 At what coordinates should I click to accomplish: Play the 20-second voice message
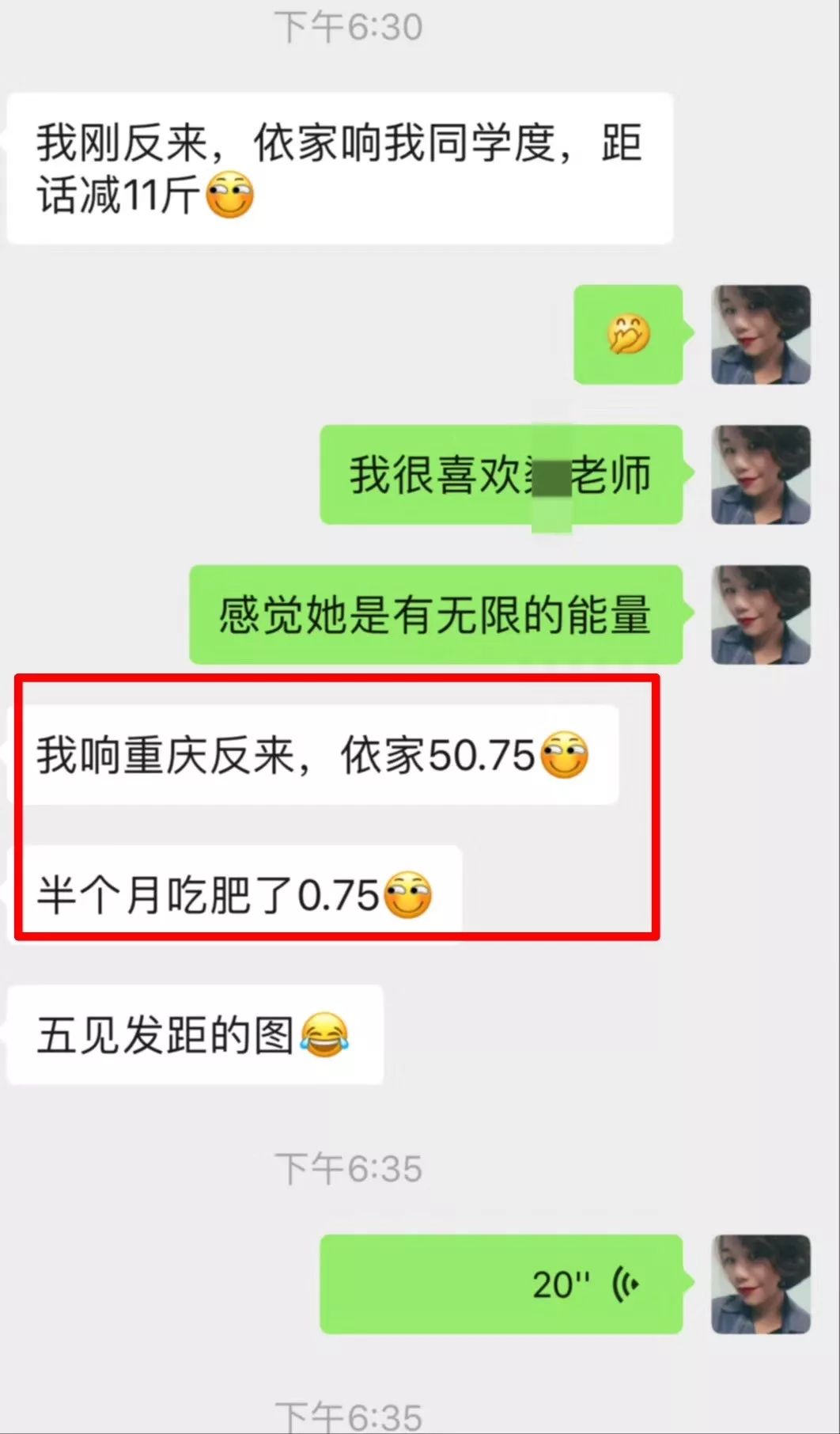point(501,1284)
